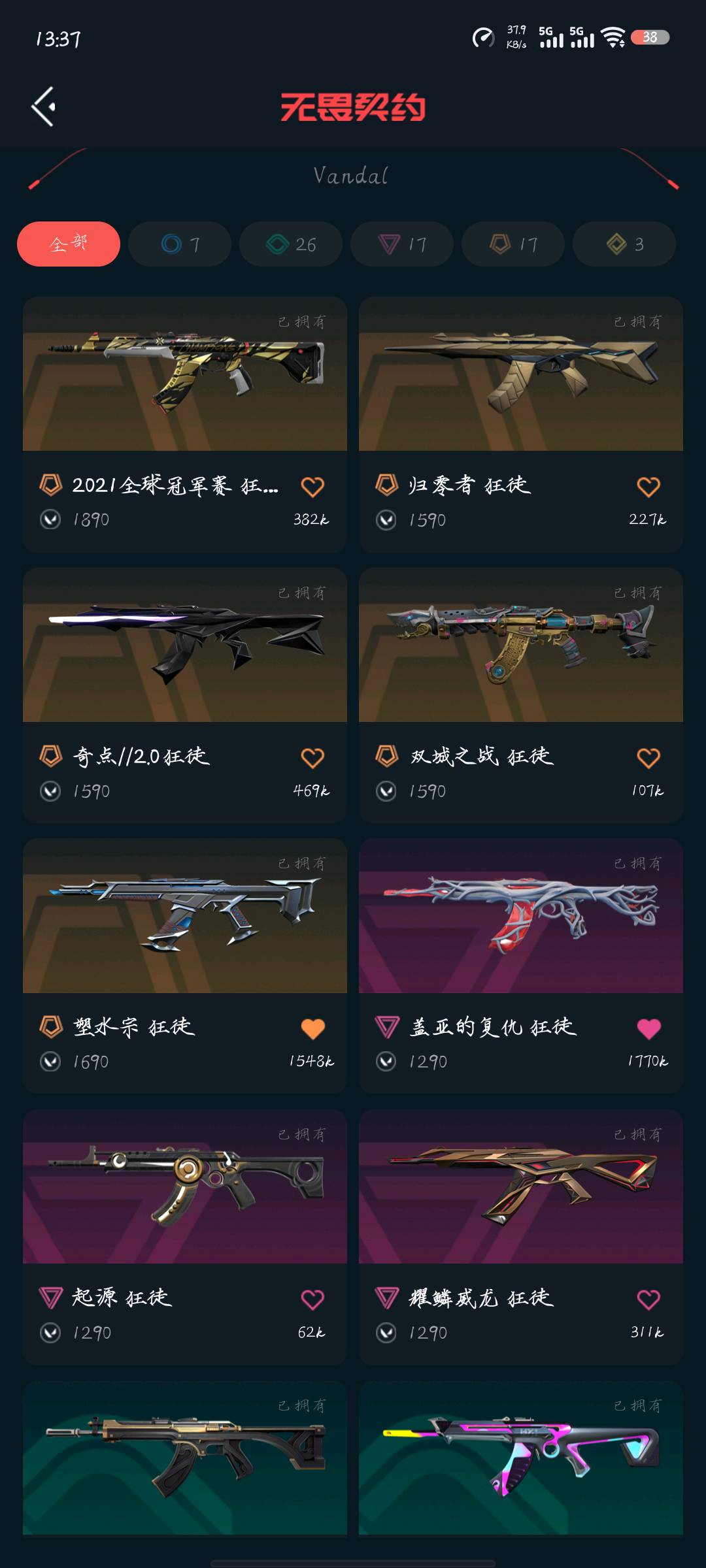Like the 耀鳞威龙 狂徒 skin
706x1568 pixels.
[648, 1299]
